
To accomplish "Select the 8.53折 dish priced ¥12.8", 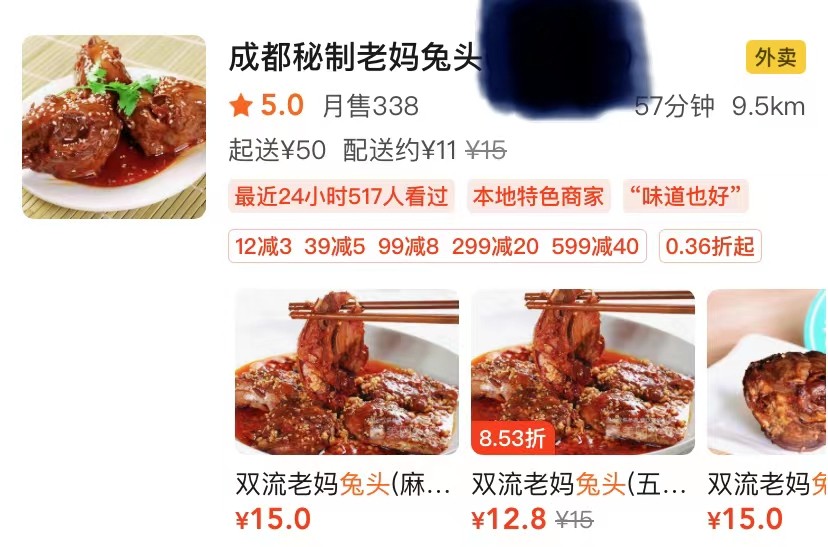I will (582, 373).
